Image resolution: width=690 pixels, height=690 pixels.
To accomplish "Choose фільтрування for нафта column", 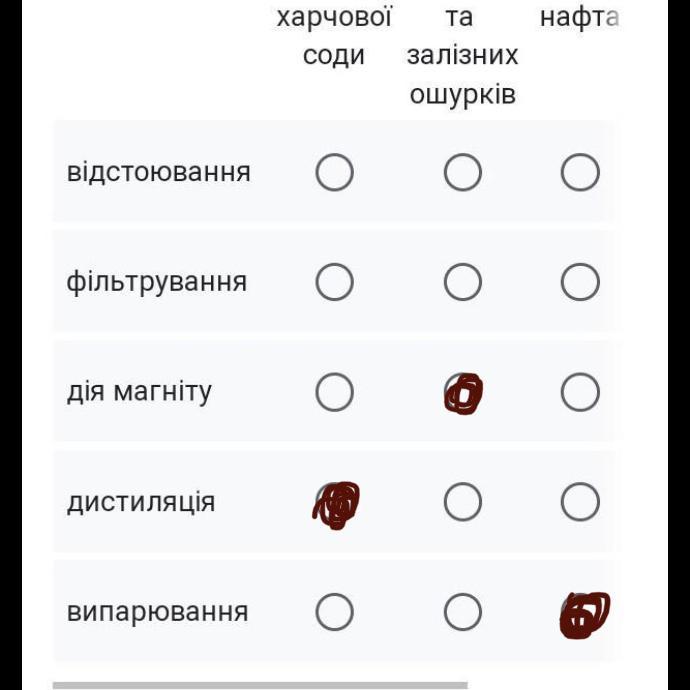I will point(580,282).
